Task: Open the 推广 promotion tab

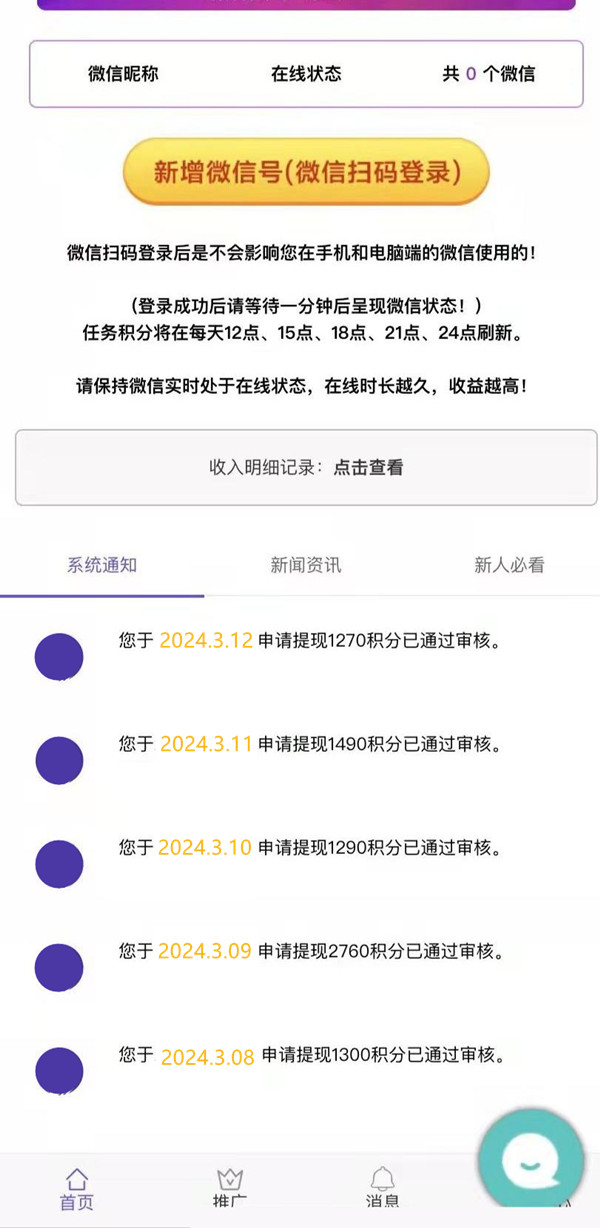Action: [x=230, y=1190]
